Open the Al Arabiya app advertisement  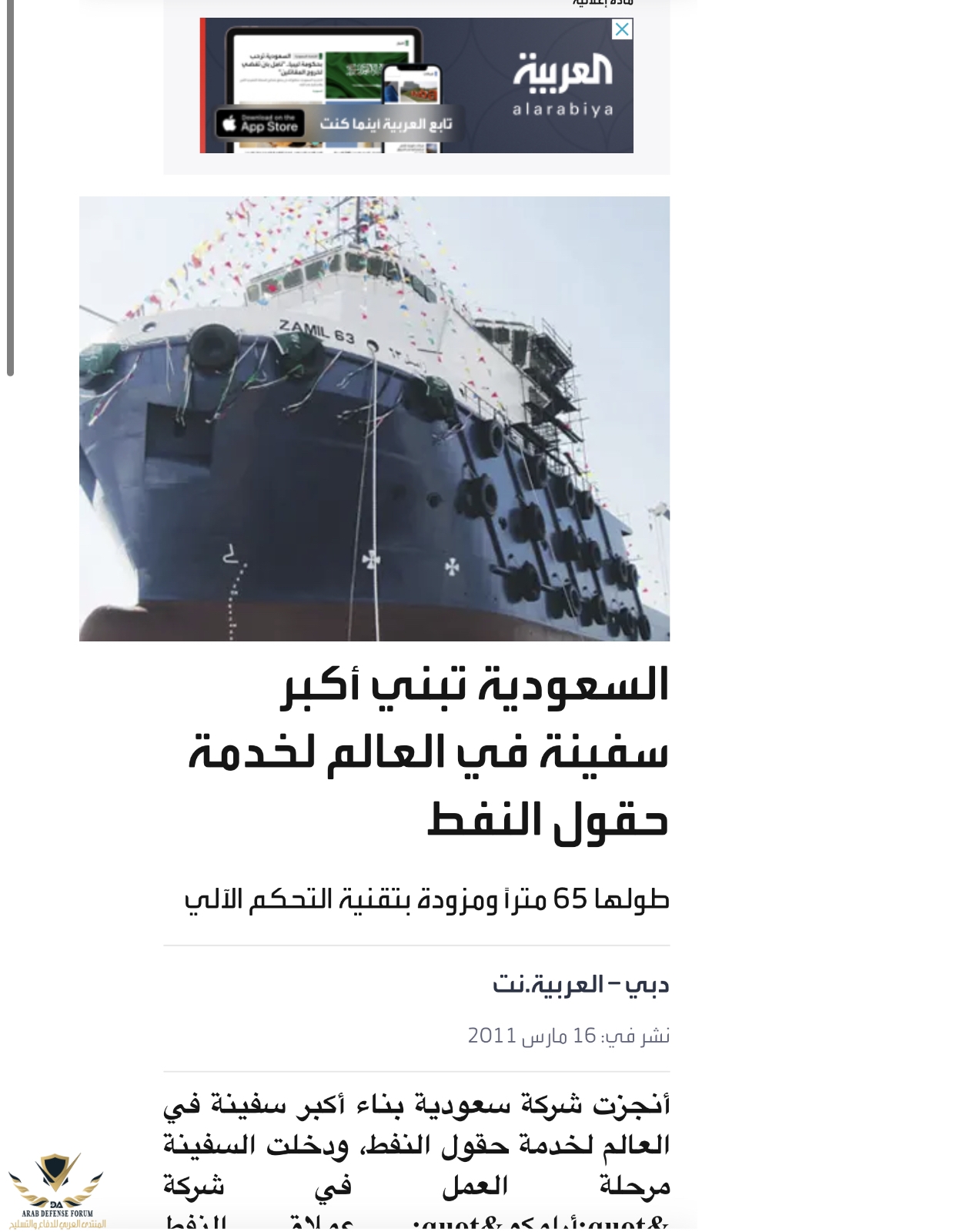click(416, 86)
